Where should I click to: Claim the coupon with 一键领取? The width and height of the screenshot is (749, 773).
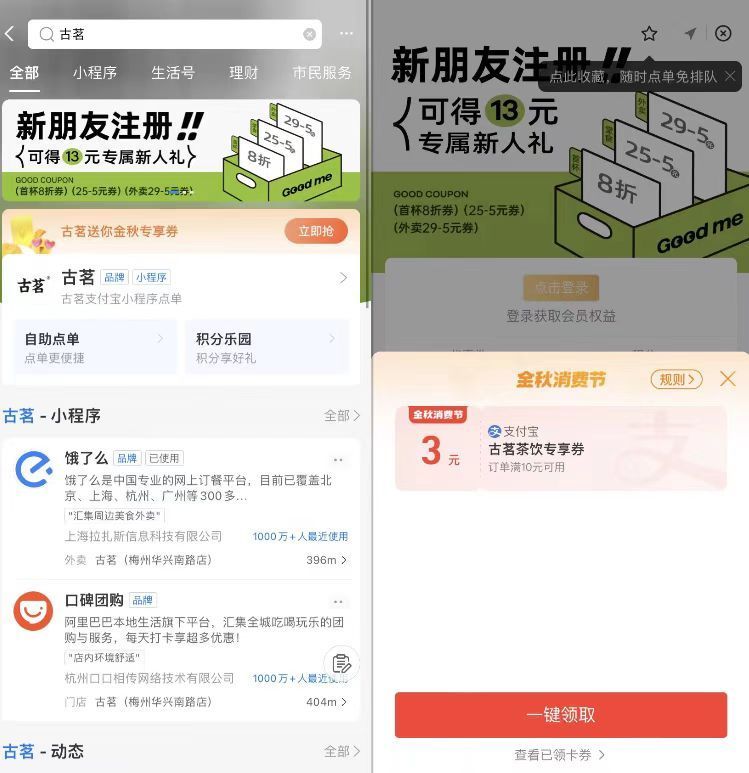(560, 715)
